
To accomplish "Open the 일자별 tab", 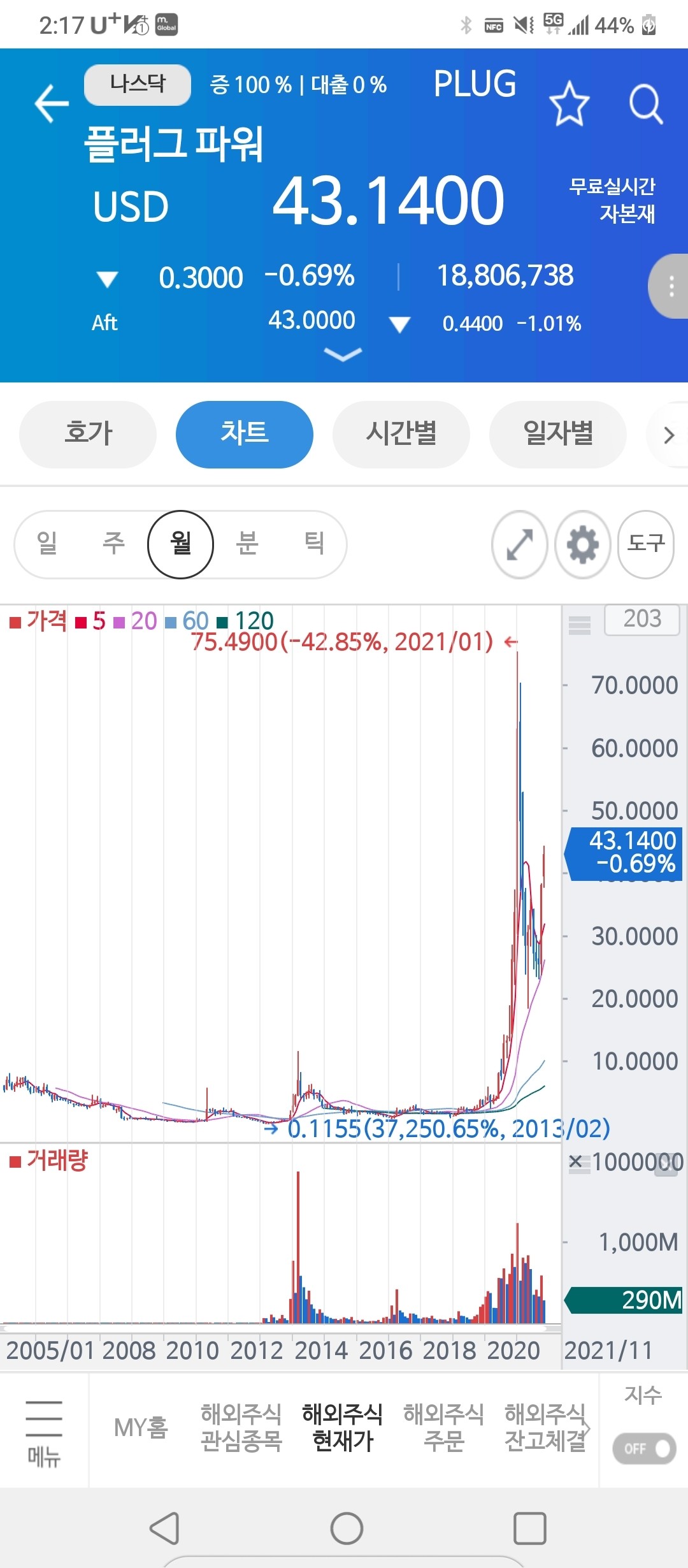I will coord(557,434).
